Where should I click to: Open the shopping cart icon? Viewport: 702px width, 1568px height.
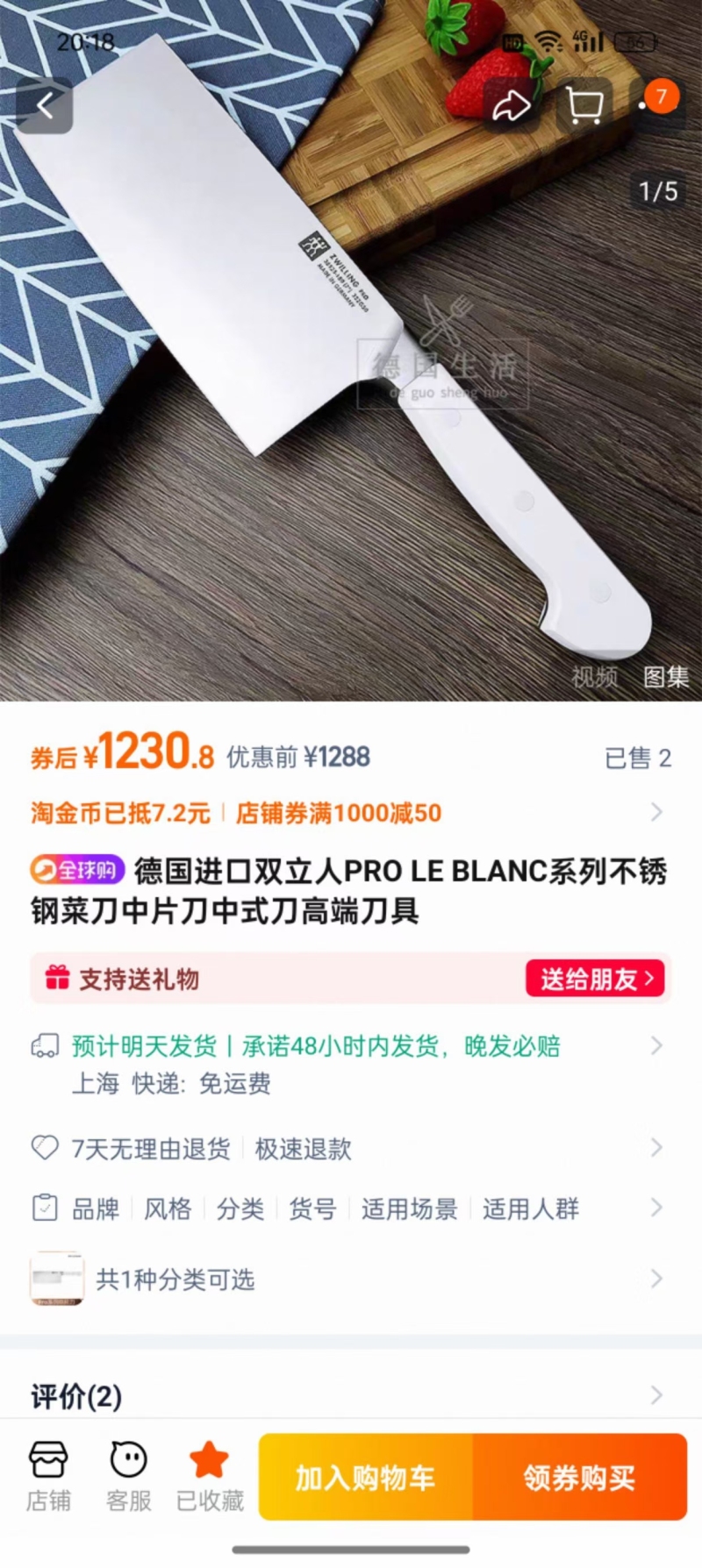click(x=584, y=106)
